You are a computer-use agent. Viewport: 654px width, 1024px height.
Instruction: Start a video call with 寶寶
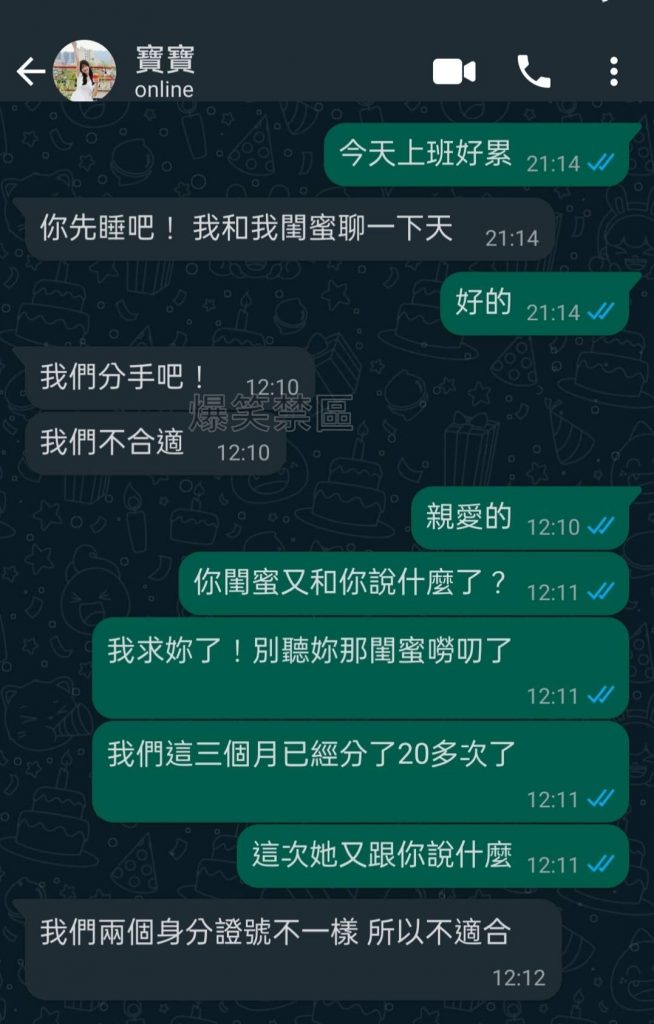tap(454, 71)
